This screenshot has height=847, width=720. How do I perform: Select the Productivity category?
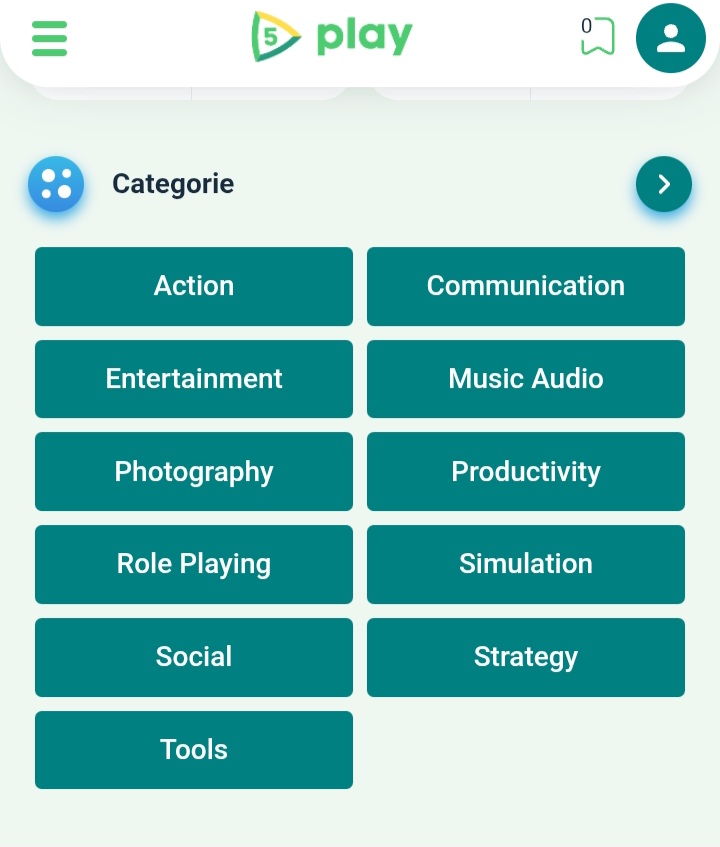[x=525, y=472]
